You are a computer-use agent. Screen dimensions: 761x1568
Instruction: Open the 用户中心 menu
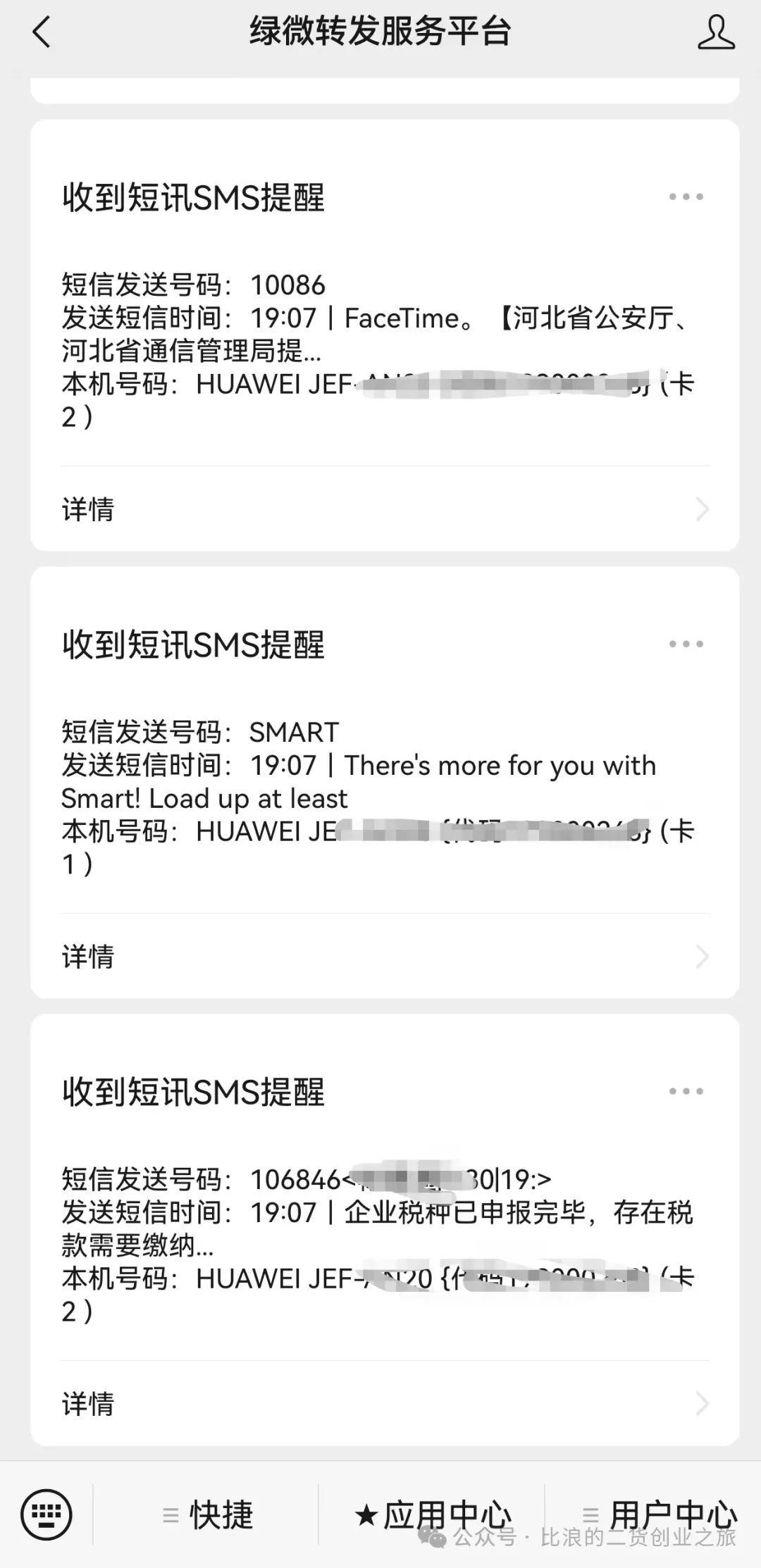point(658,1514)
